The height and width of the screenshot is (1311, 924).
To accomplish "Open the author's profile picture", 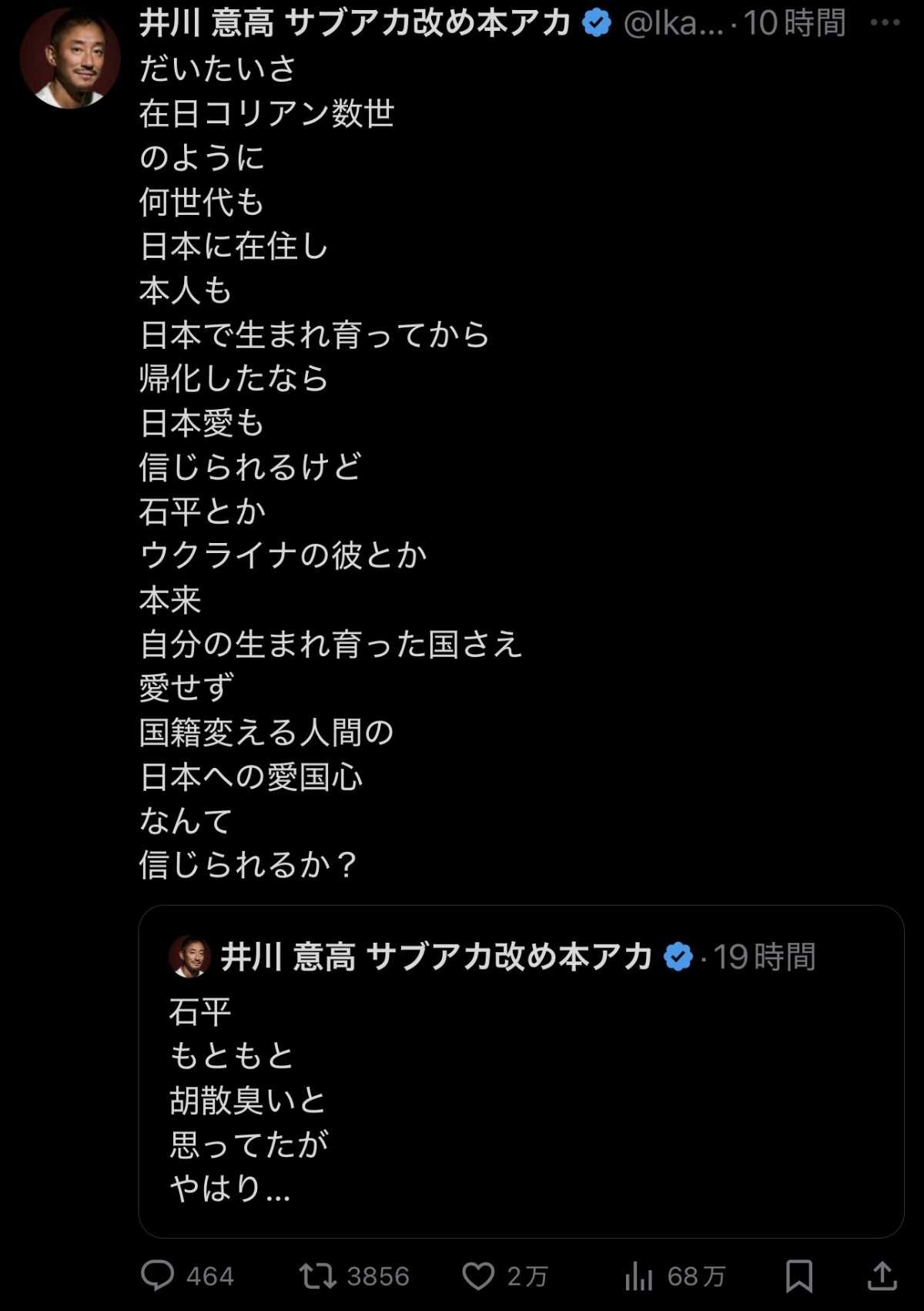I will click(x=70, y=59).
